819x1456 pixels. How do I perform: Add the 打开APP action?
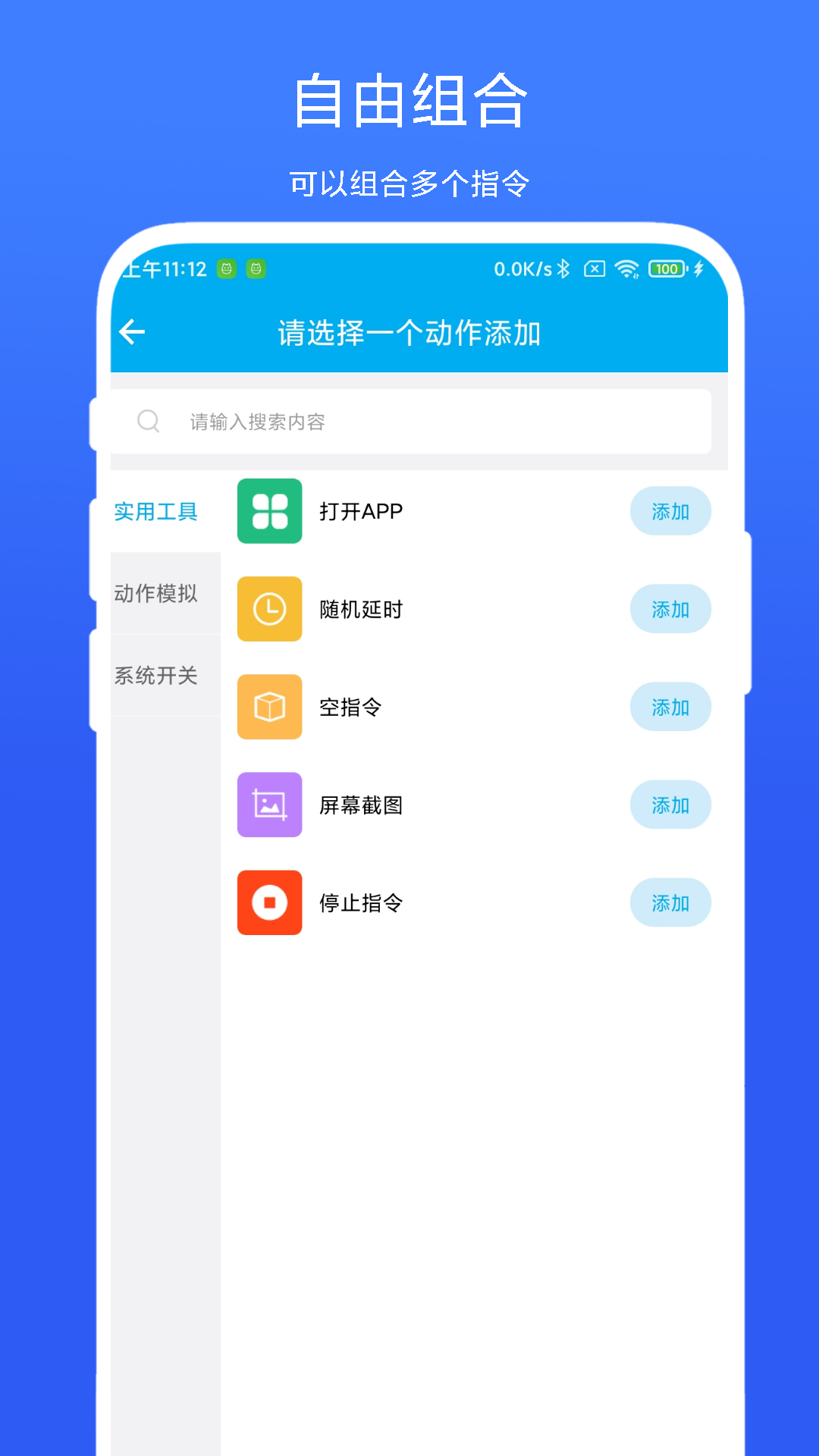click(670, 511)
